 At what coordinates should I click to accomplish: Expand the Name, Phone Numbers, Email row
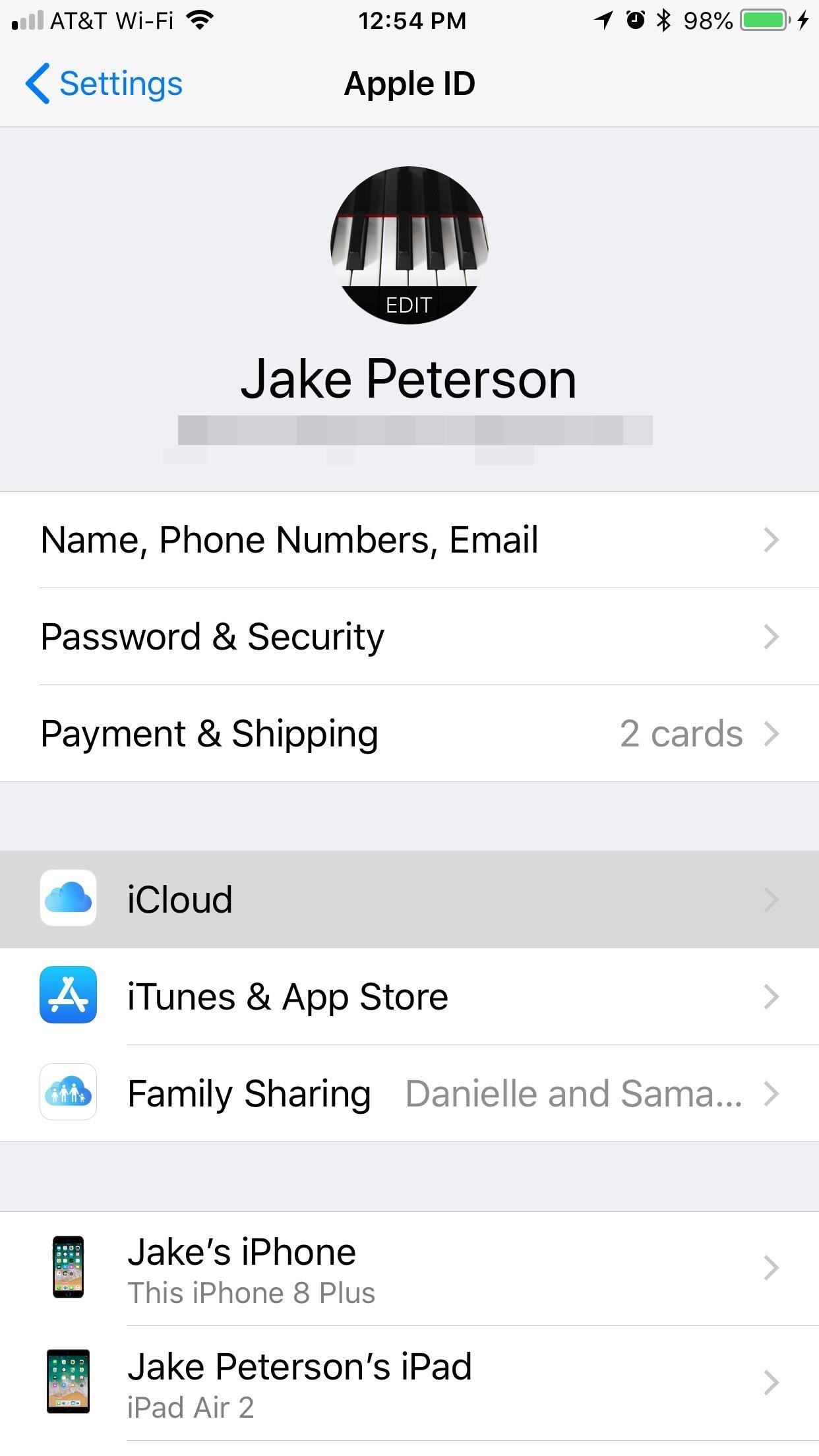point(409,539)
